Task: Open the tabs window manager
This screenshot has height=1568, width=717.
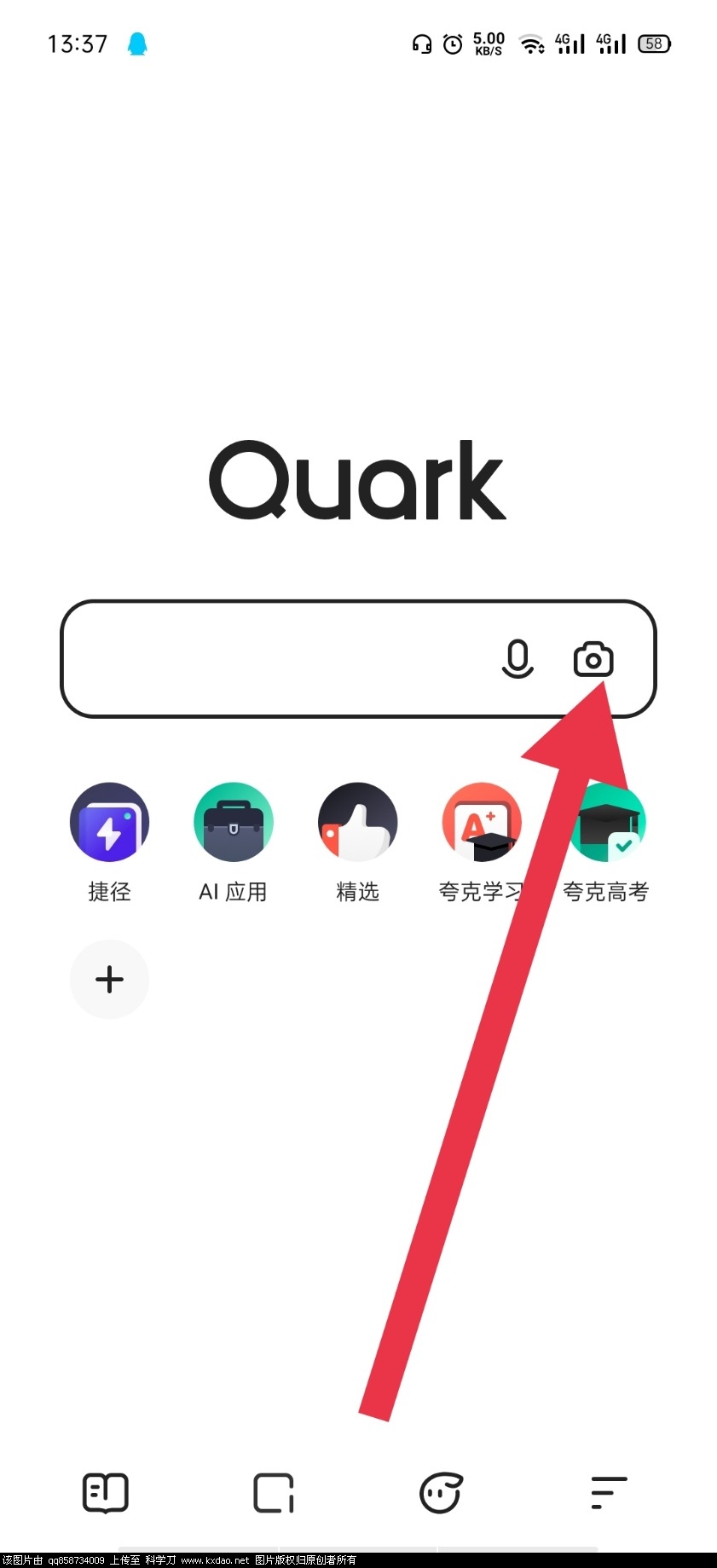Action: 274,1493
